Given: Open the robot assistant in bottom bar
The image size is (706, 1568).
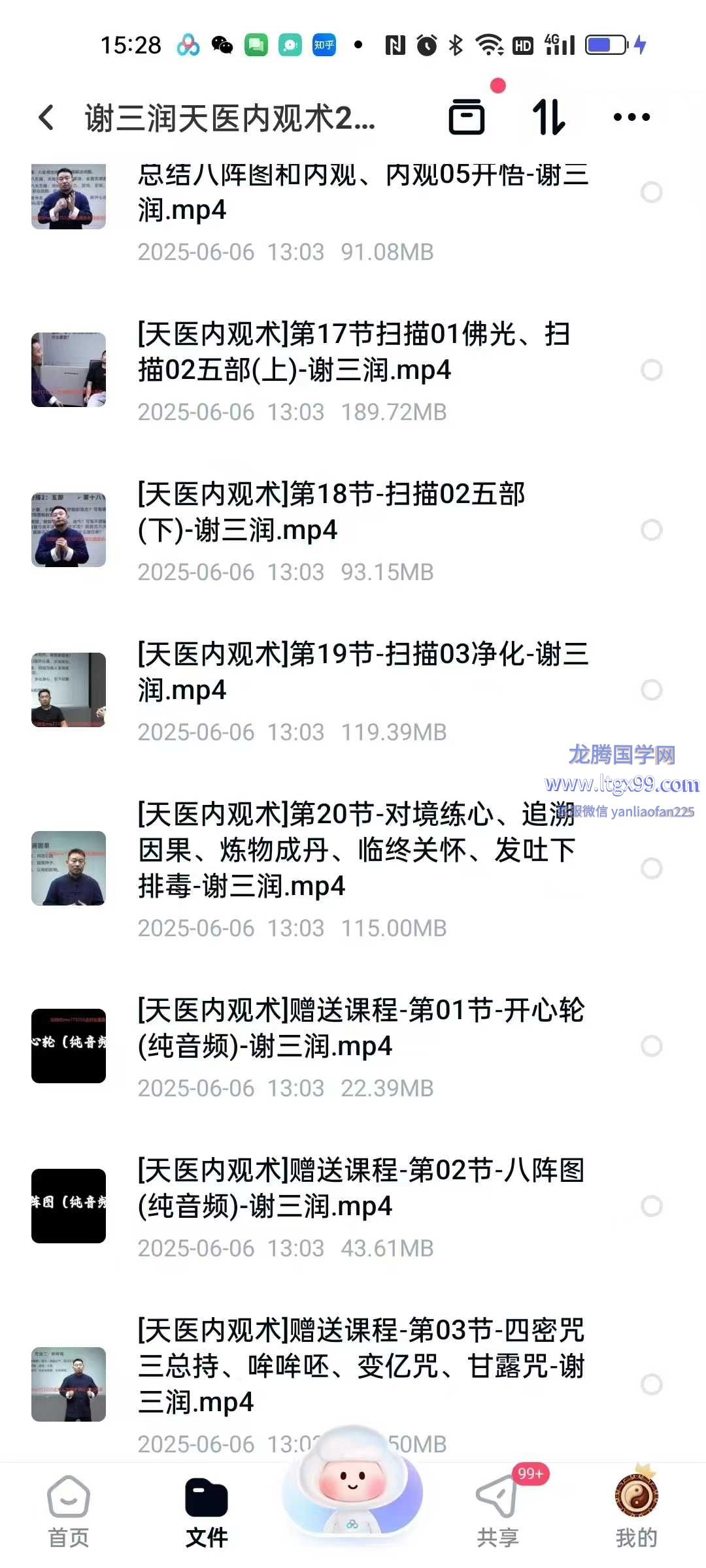Looking at the screenshot, I should (x=352, y=1490).
